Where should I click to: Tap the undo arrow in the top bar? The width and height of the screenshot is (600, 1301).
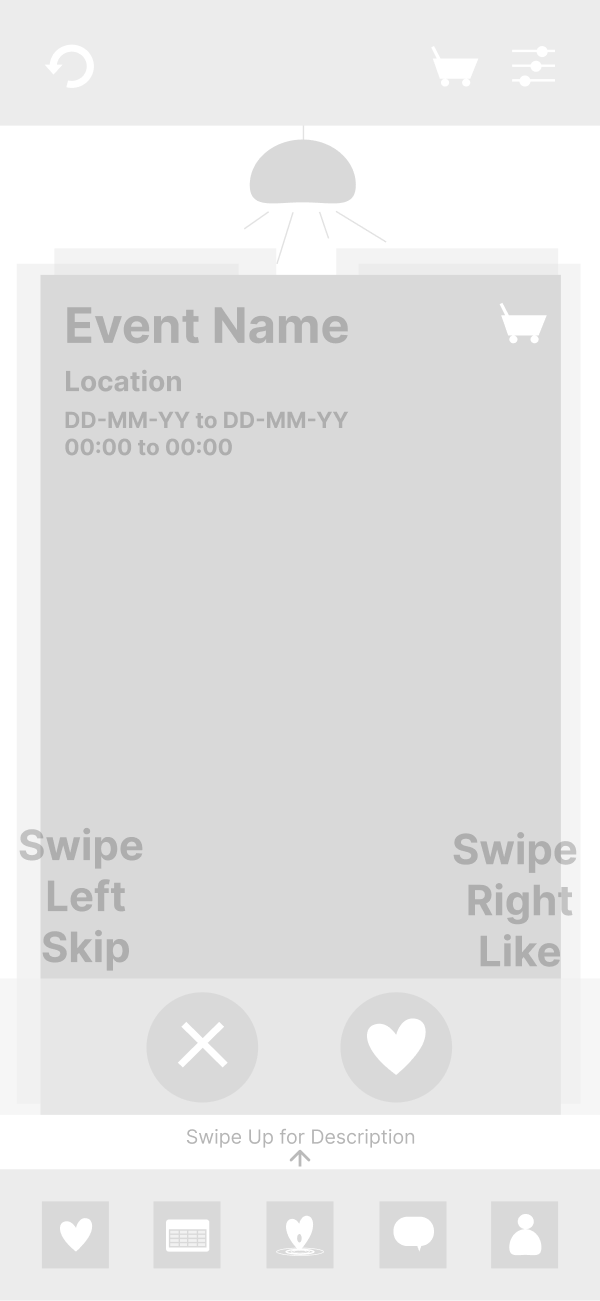(70, 66)
